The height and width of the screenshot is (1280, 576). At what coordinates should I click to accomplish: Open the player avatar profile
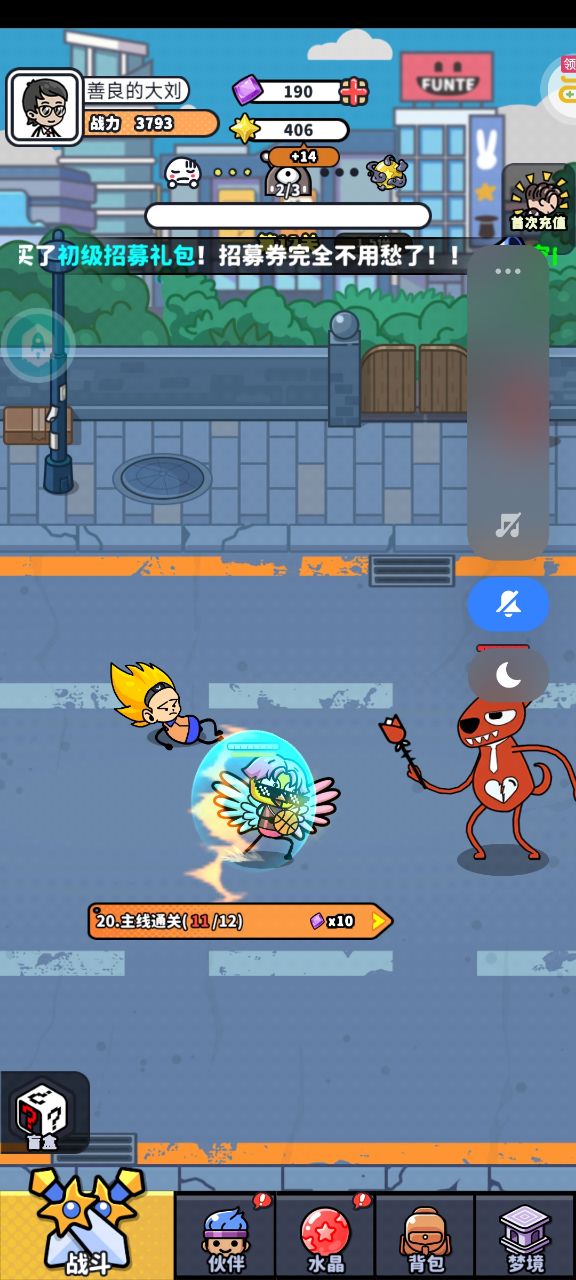(45, 107)
